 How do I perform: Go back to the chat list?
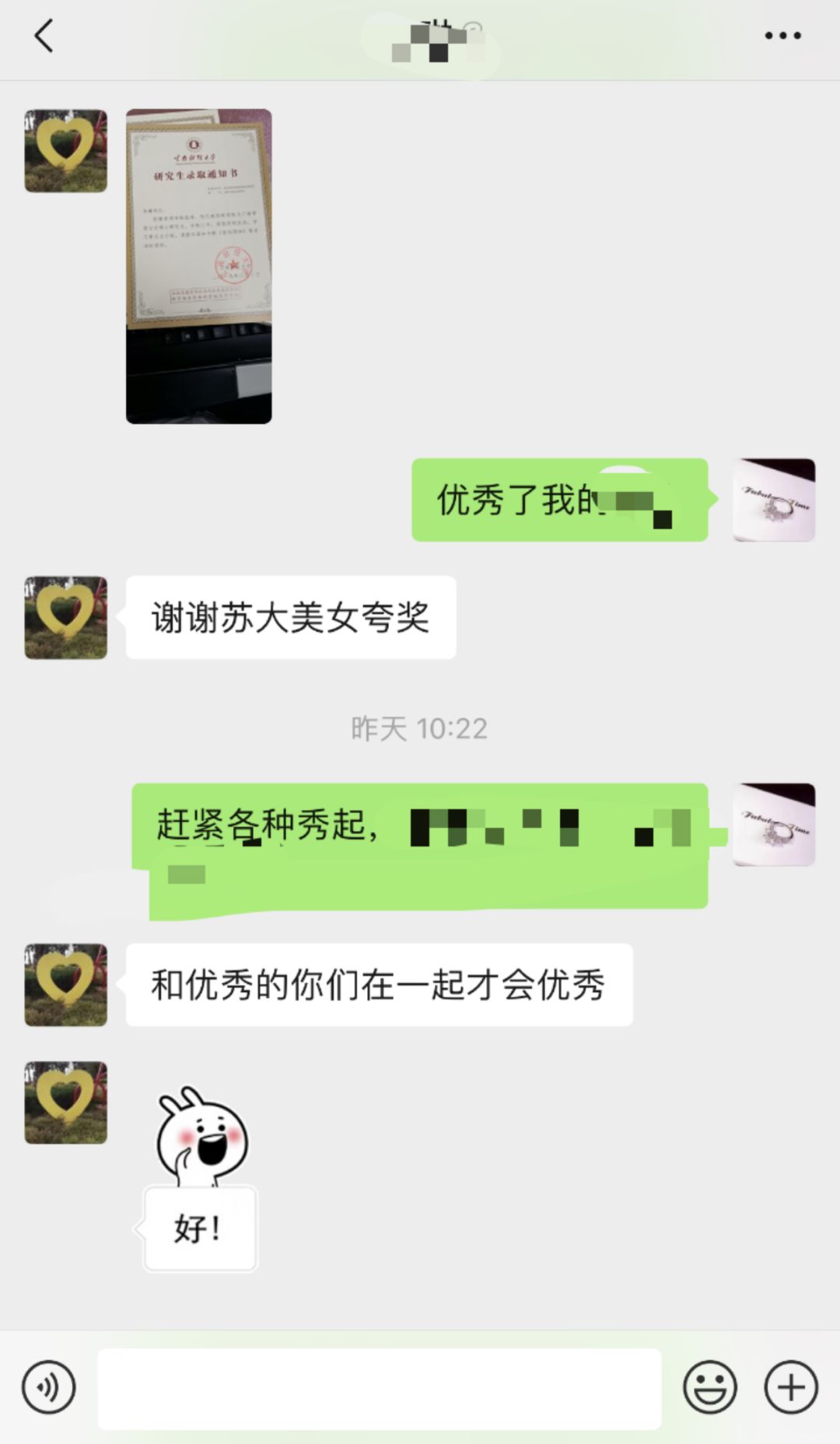[44, 36]
